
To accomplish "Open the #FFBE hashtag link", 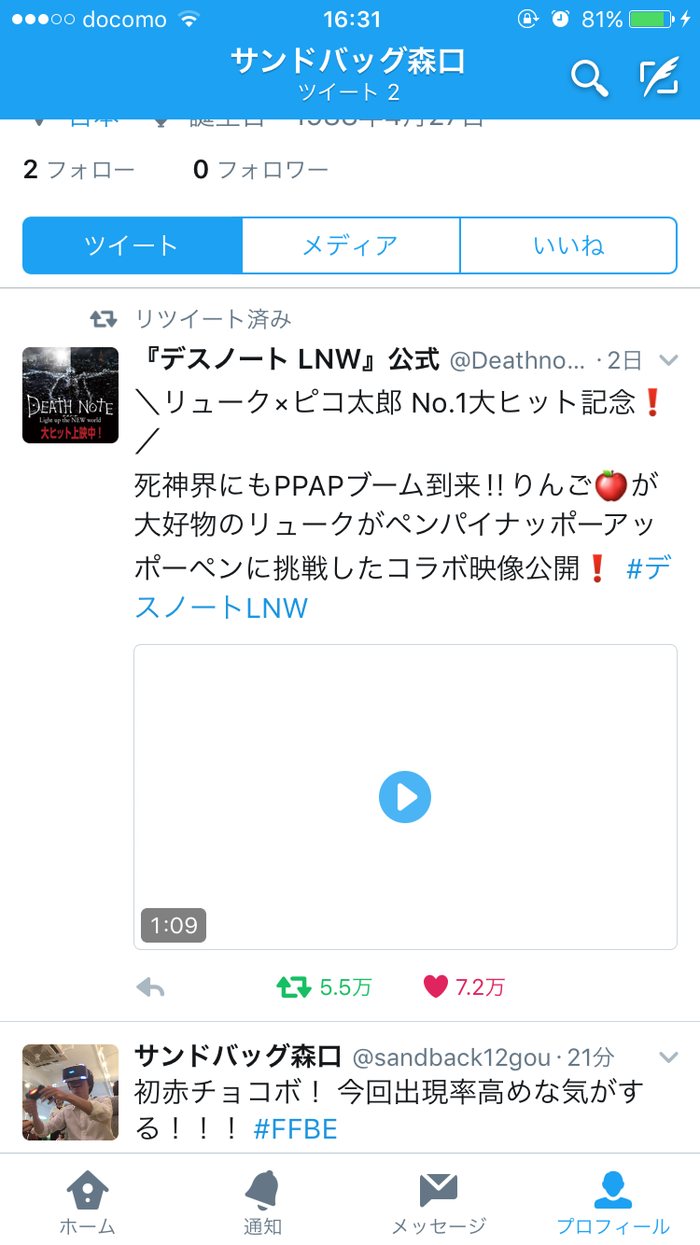I will tap(295, 1130).
